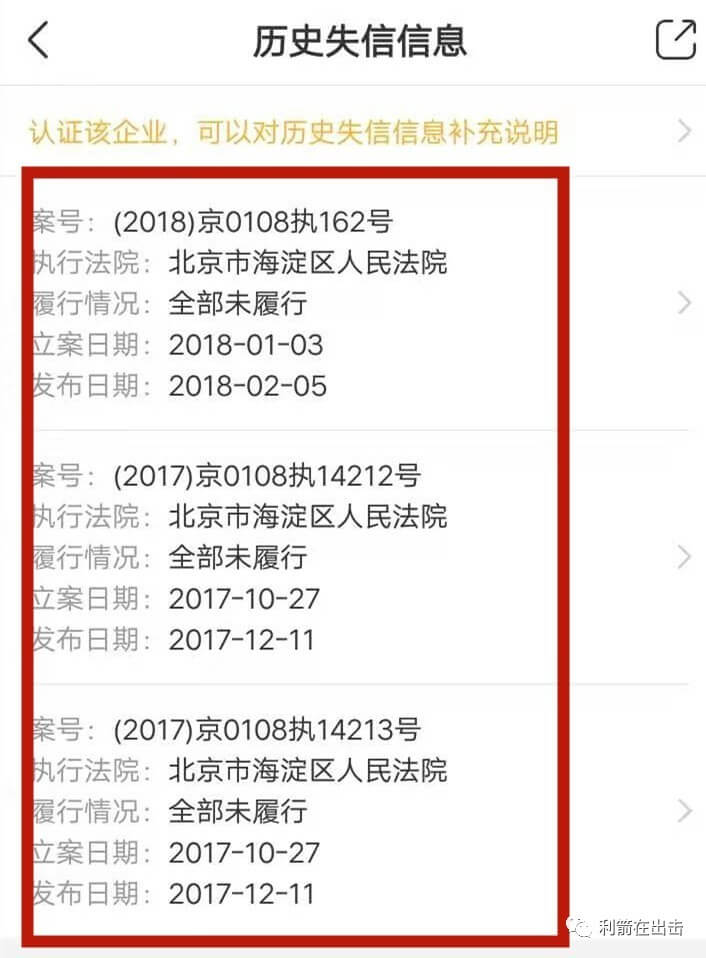Go back from 历史失信信息 page
The height and width of the screenshot is (958, 706).
coord(38,41)
